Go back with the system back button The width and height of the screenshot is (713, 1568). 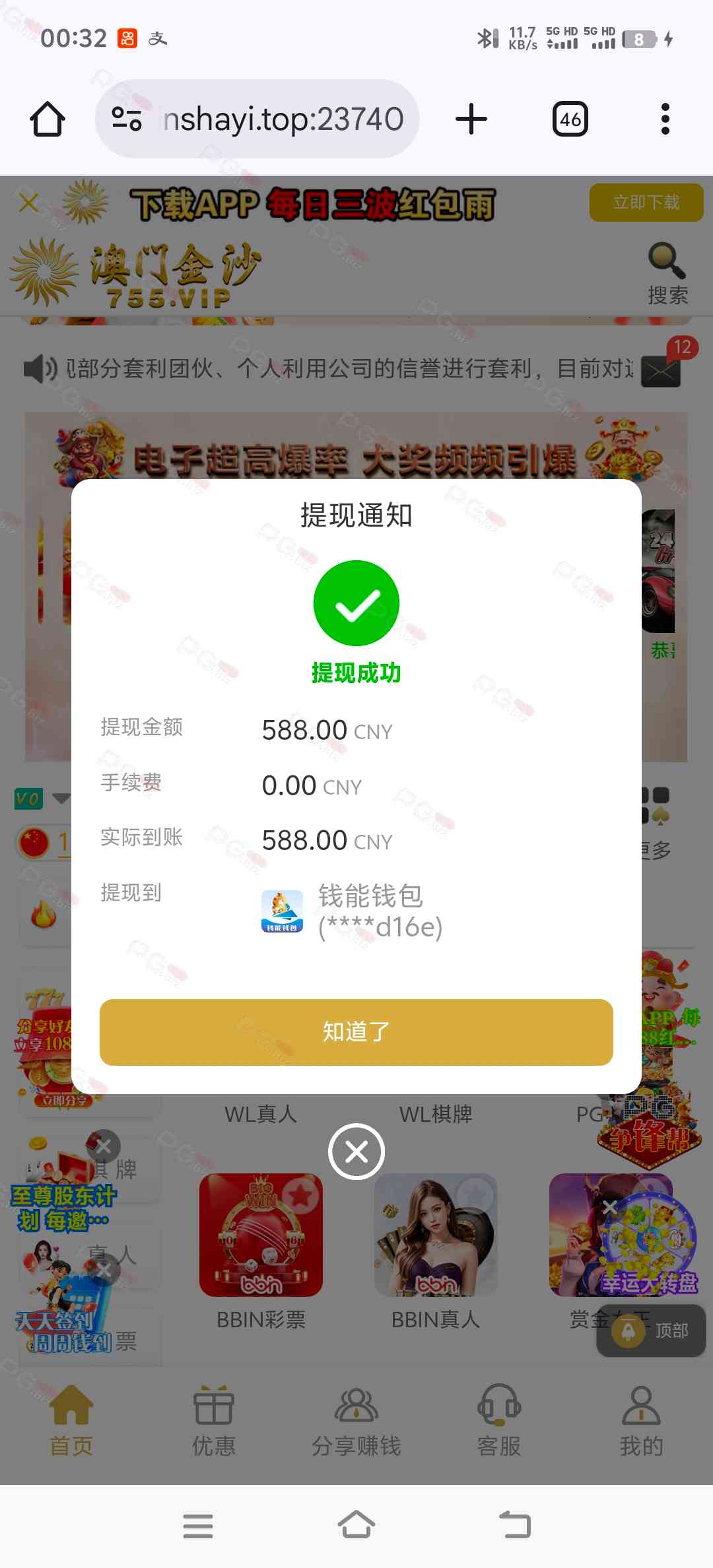click(515, 1526)
